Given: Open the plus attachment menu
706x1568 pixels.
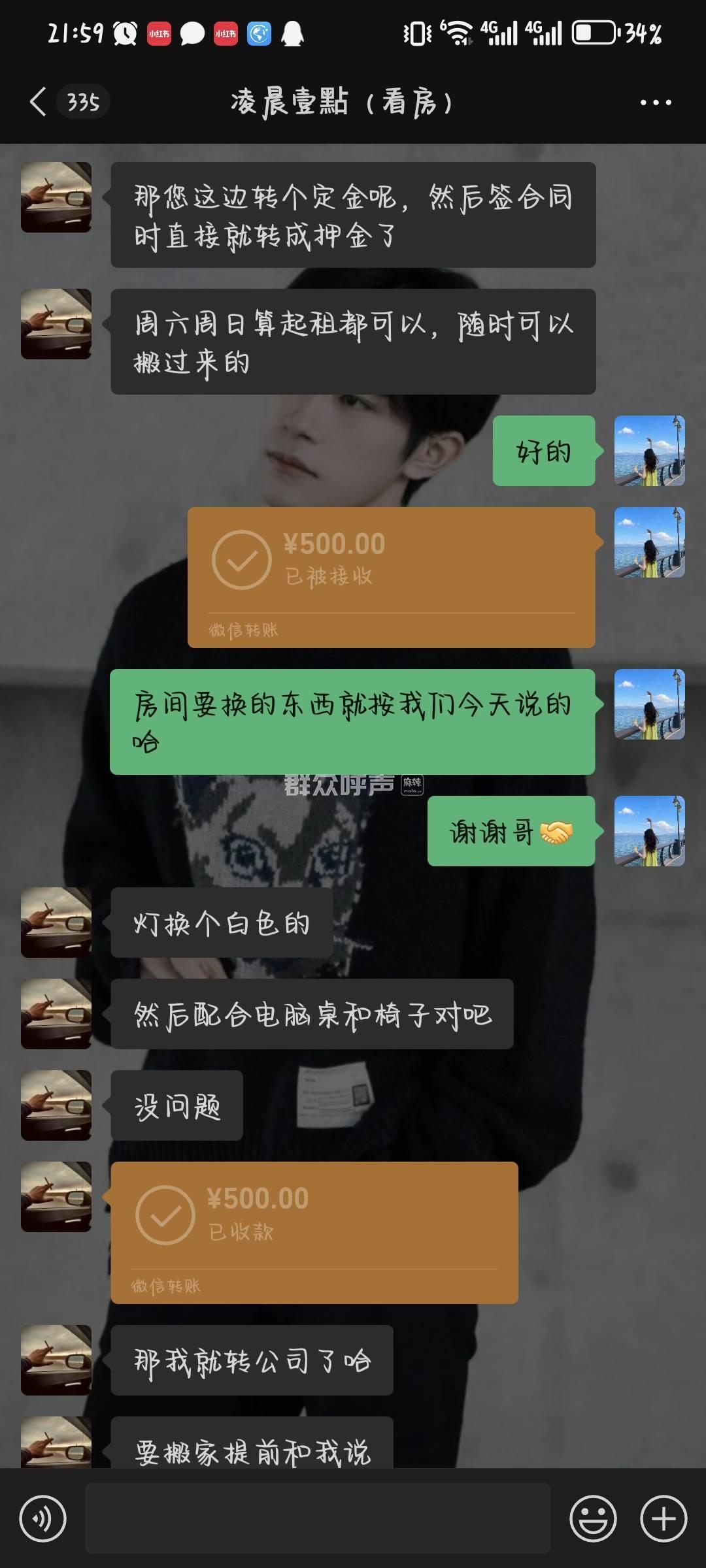Looking at the screenshot, I should pos(664,1519).
